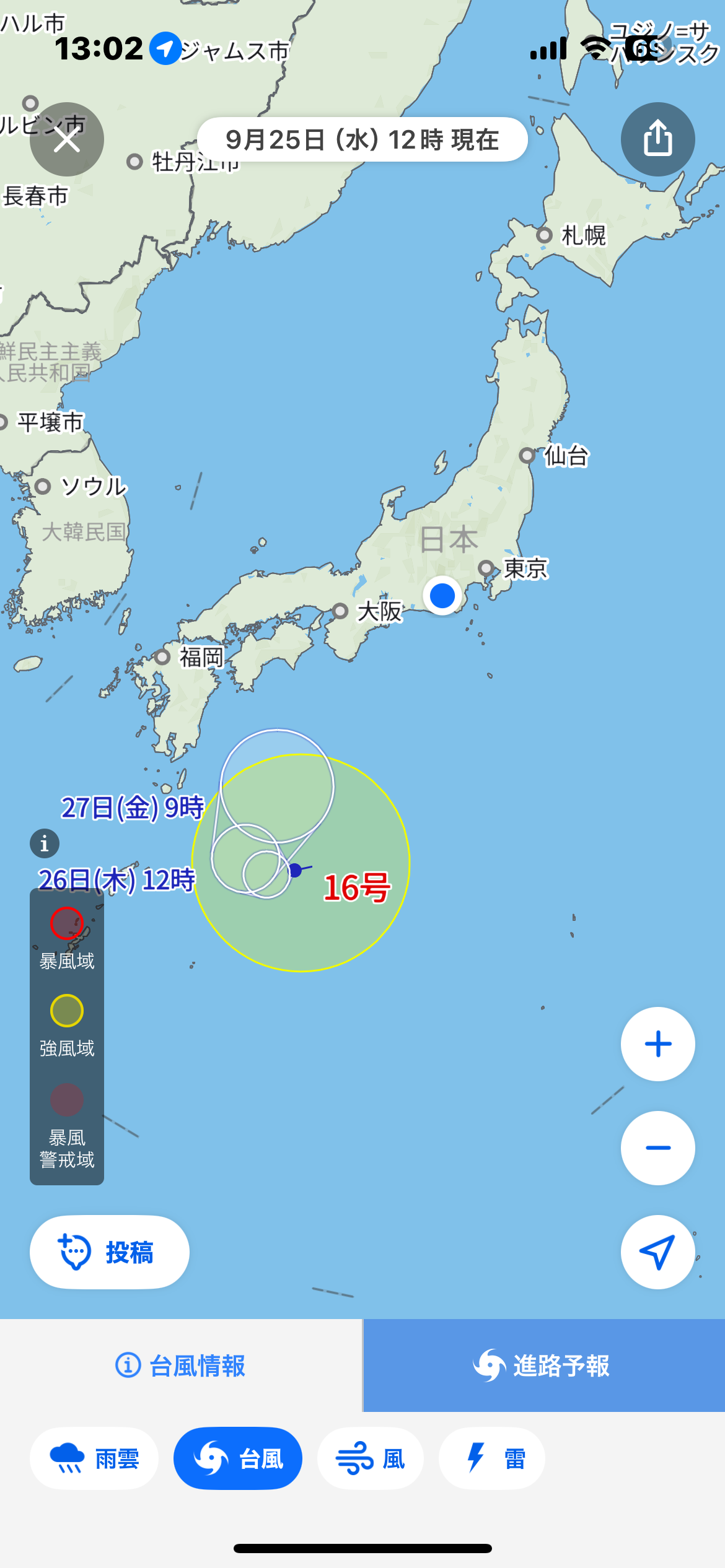Select the 台風 typhoon layer chip
The height and width of the screenshot is (1568, 725).
pyautogui.click(x=238, y=1458)
